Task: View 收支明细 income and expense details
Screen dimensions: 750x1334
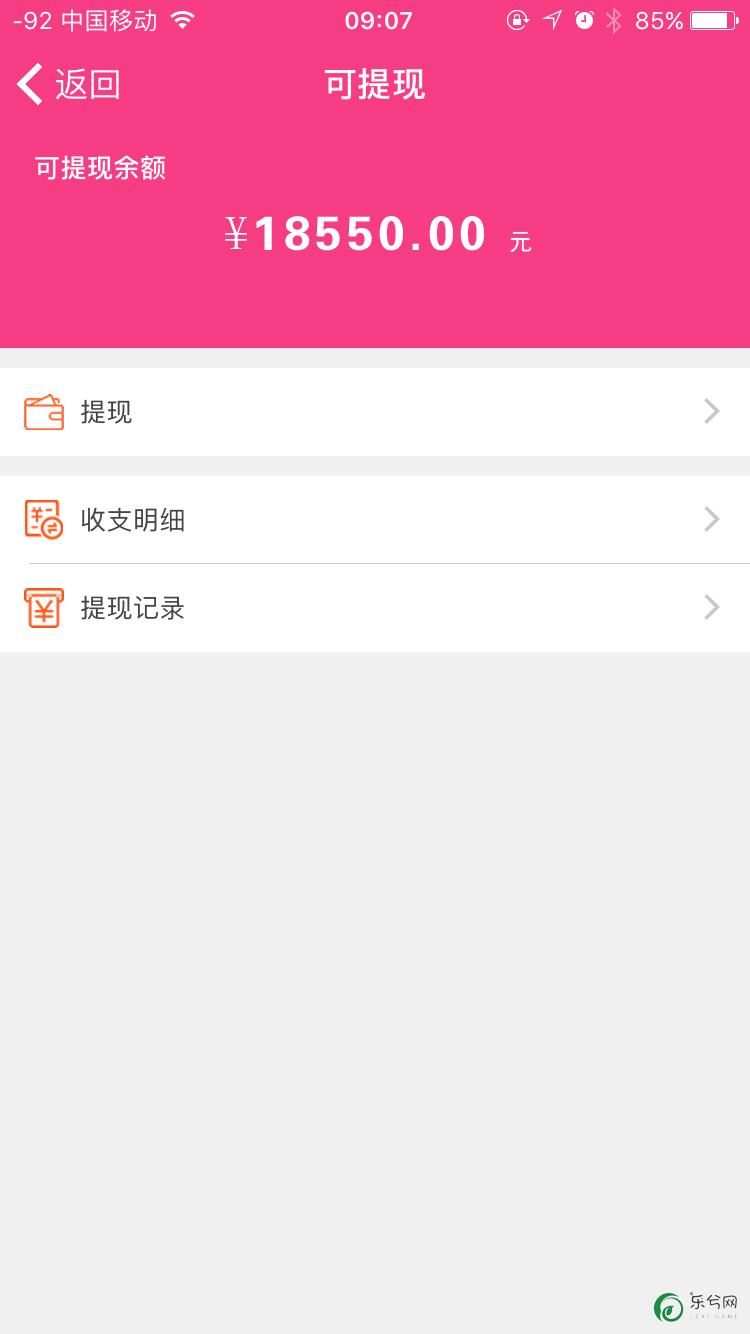Action: coord(375,520)
